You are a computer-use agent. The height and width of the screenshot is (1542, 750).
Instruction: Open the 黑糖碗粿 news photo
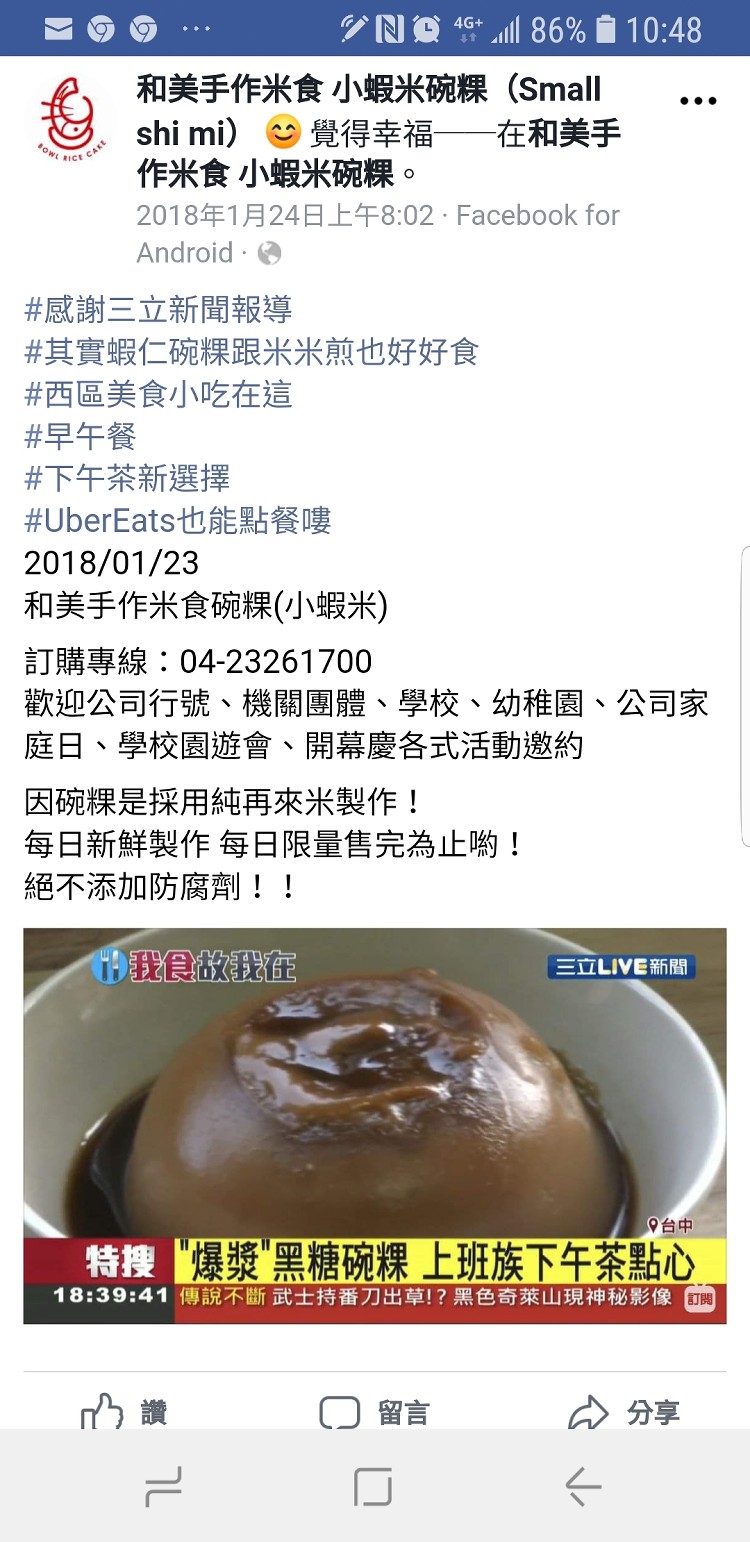pyautogui.click(x=375, y=1125)
